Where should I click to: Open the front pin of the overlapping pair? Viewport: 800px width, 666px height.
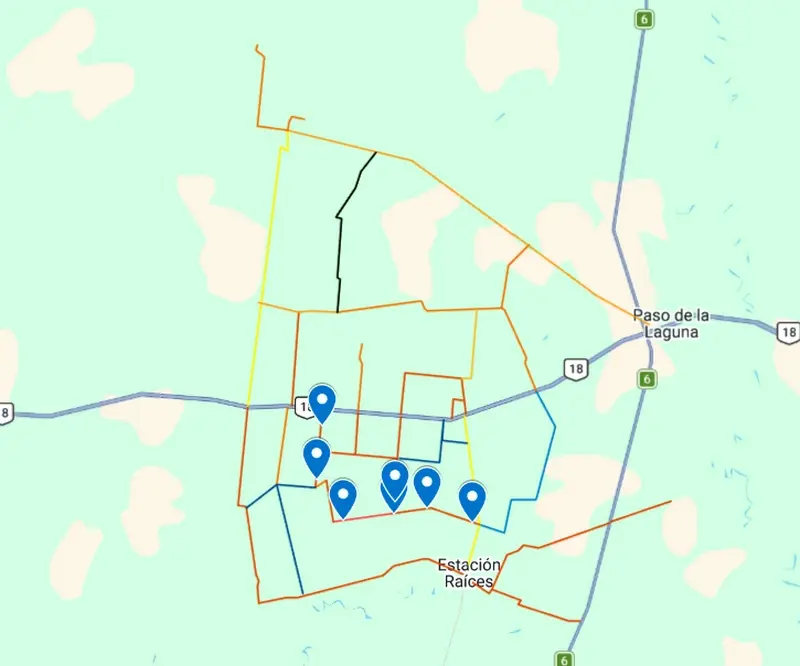(395, 475)
